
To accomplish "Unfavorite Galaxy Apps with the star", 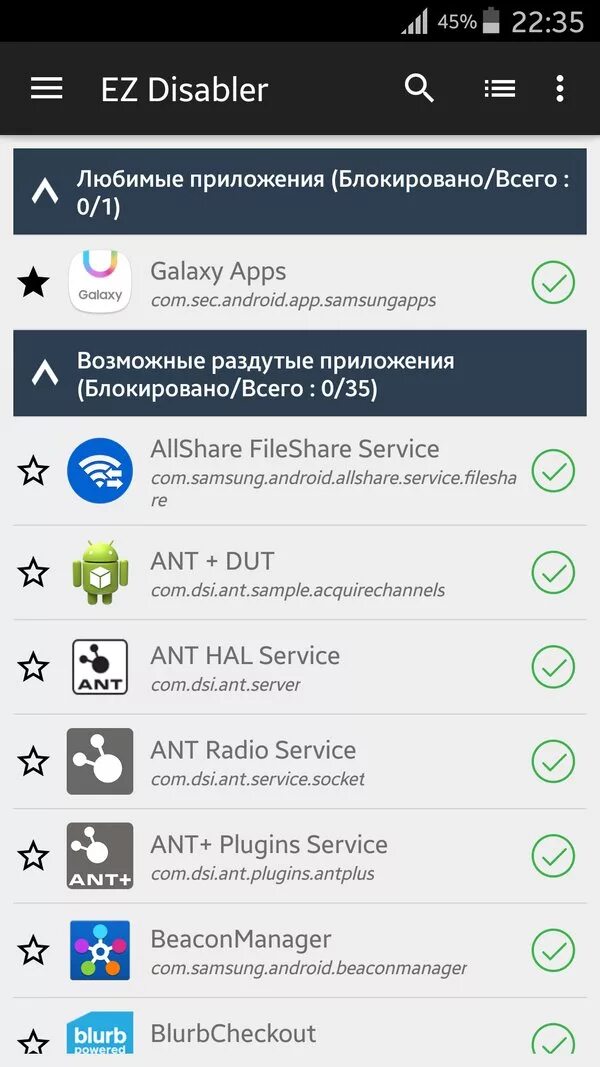I will (34, 283).
